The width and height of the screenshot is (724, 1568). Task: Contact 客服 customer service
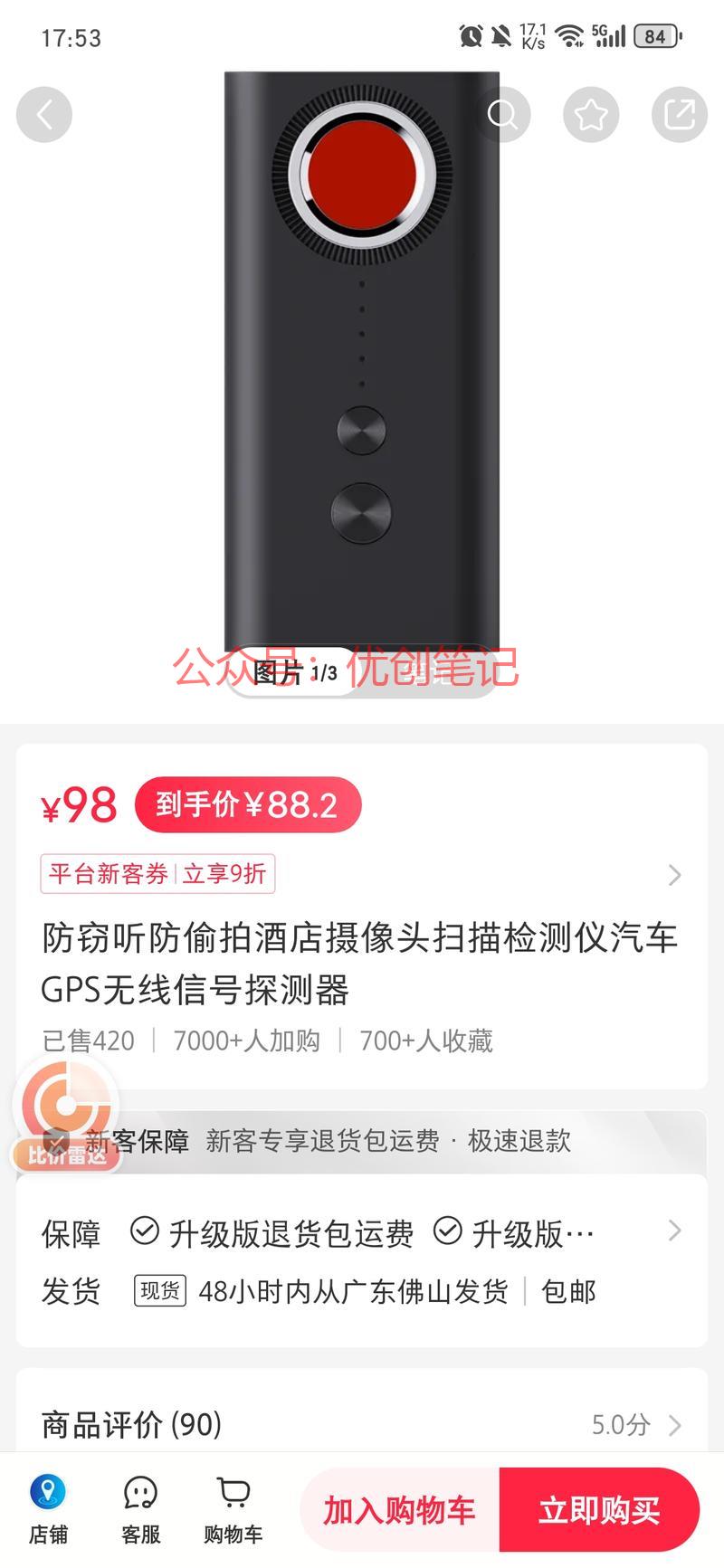click(x=140, y=1509)
